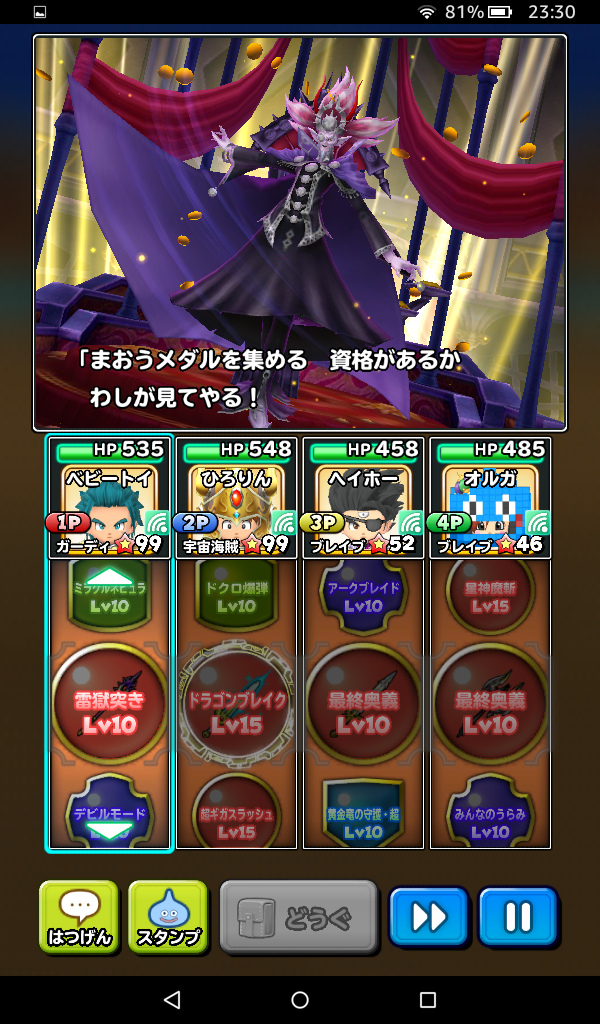Return to the home screen
Viewport: 600px width, 1024px height.
click(300, 1000)
